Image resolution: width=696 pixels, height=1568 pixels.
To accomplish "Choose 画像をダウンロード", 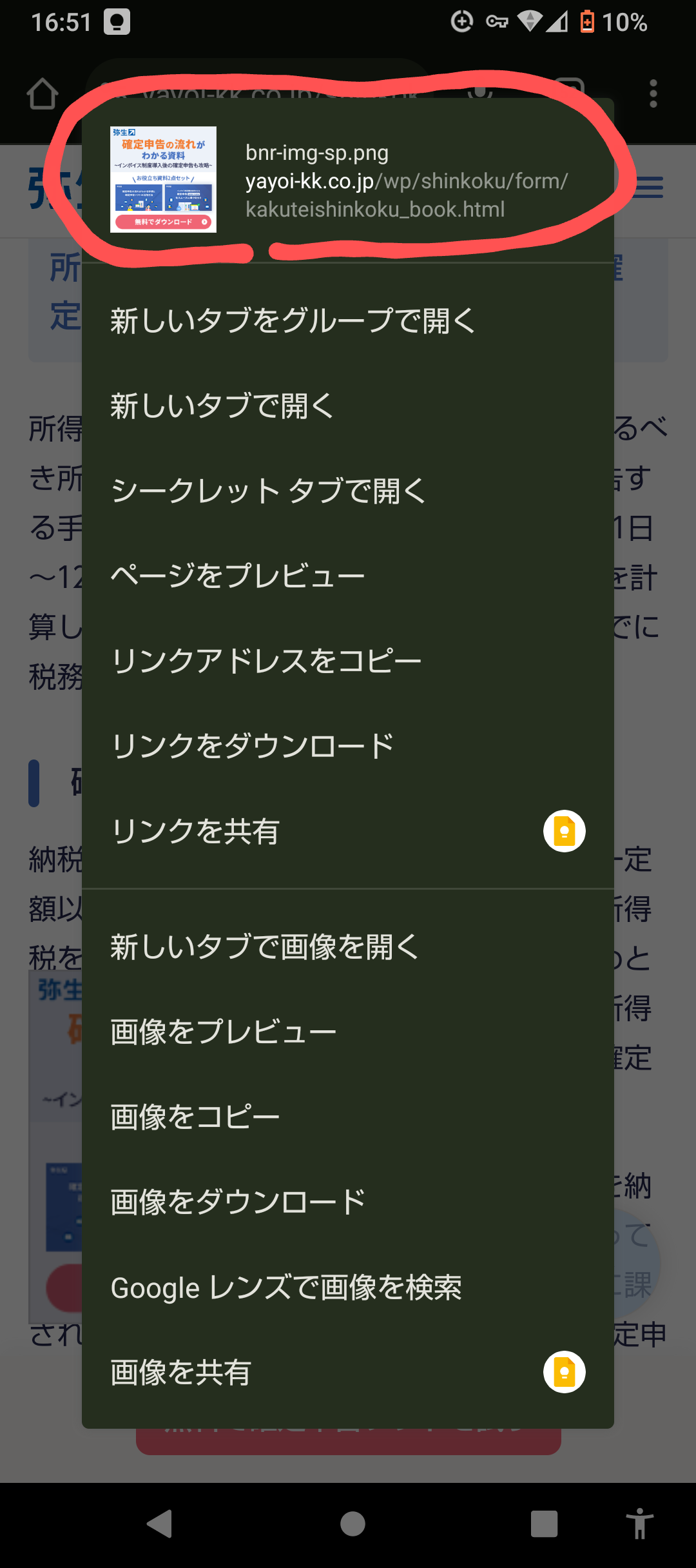I will pos(238,1202).
